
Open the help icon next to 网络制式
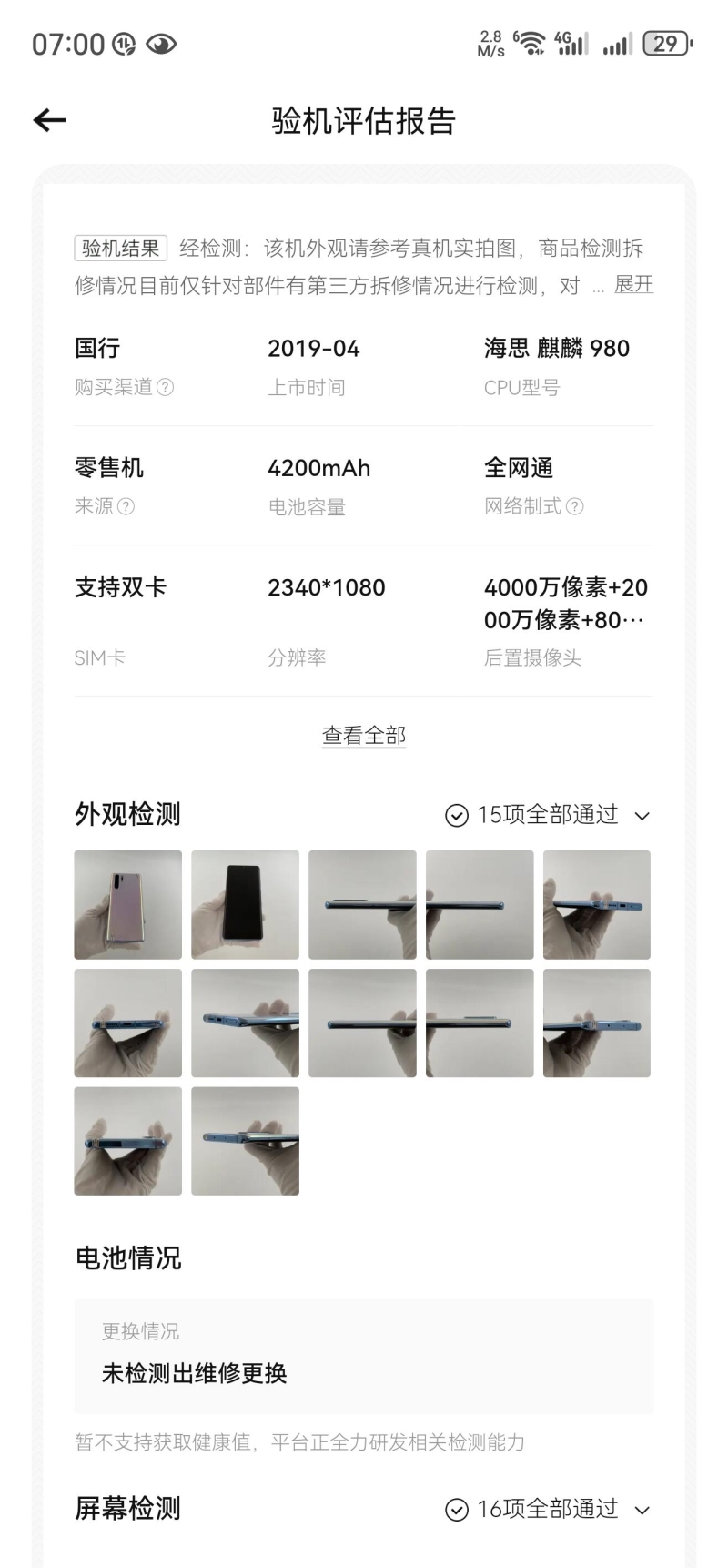[x=575, y=506]
